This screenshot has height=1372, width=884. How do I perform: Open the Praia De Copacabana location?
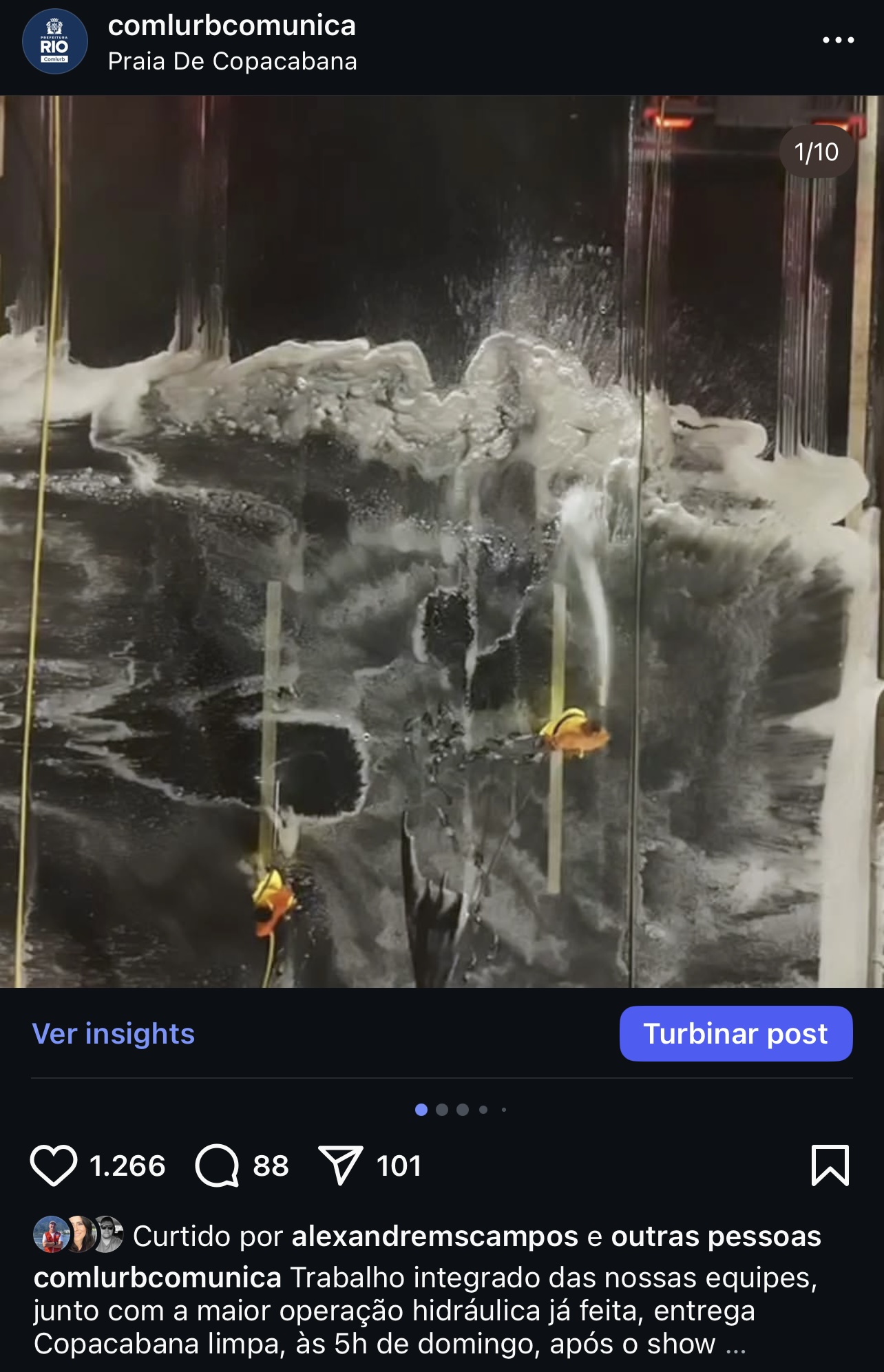pyautogui.click(x=232, y=62)
